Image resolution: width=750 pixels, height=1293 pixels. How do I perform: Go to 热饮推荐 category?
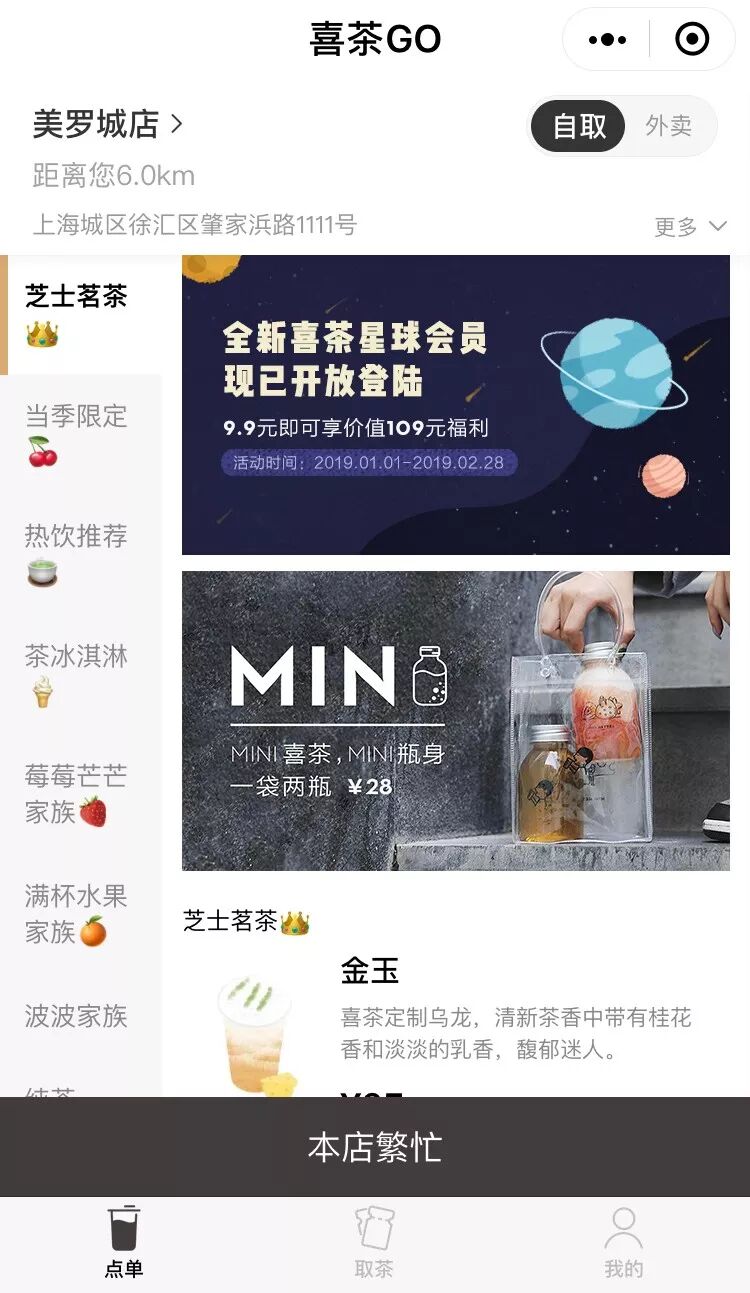78,553
